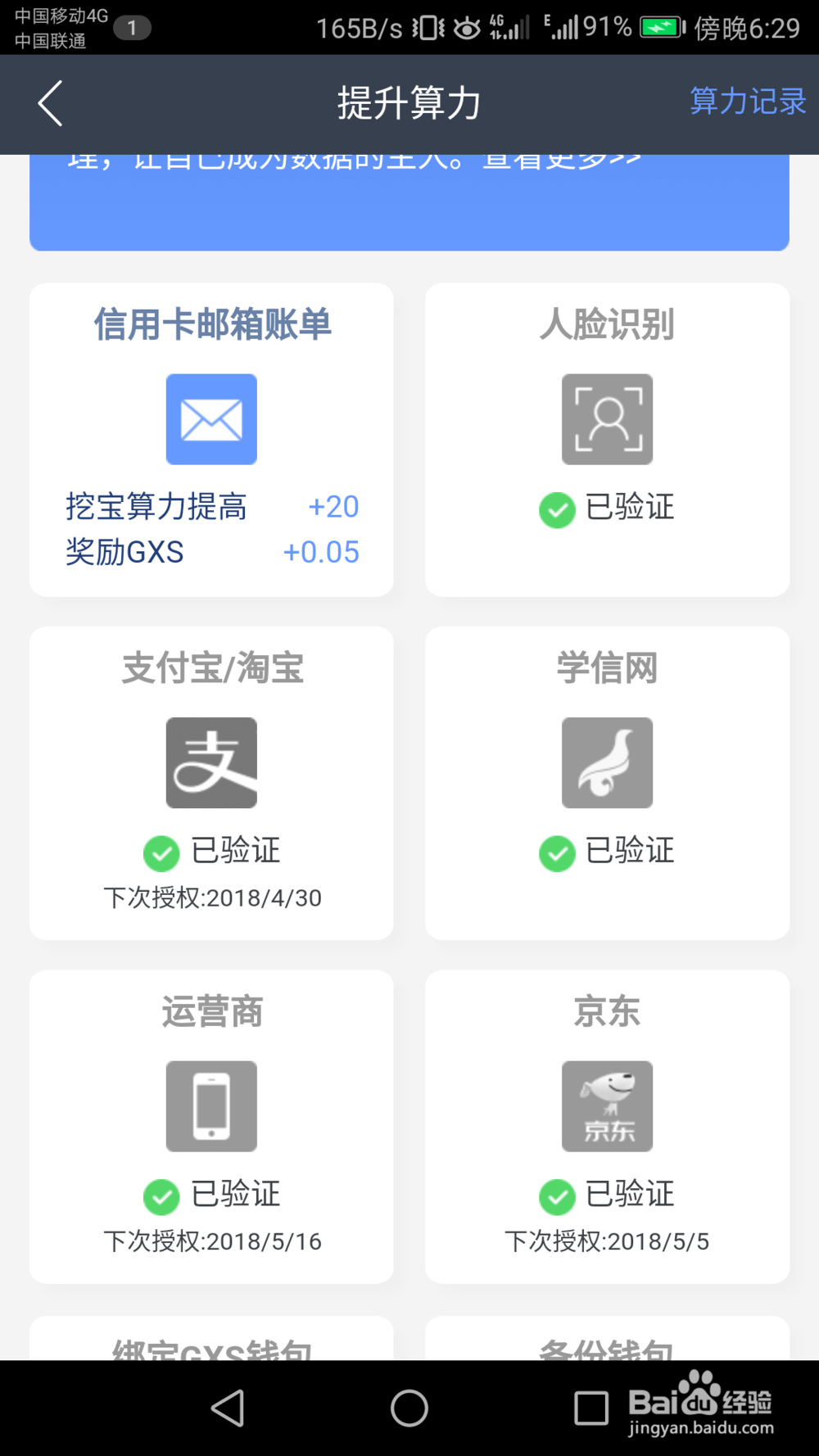Image resolution: width=819 pixels, height=1456 pixels.
Task: Click the 挖宝算力提高 +20 reward line
Action: coord(211,507)
